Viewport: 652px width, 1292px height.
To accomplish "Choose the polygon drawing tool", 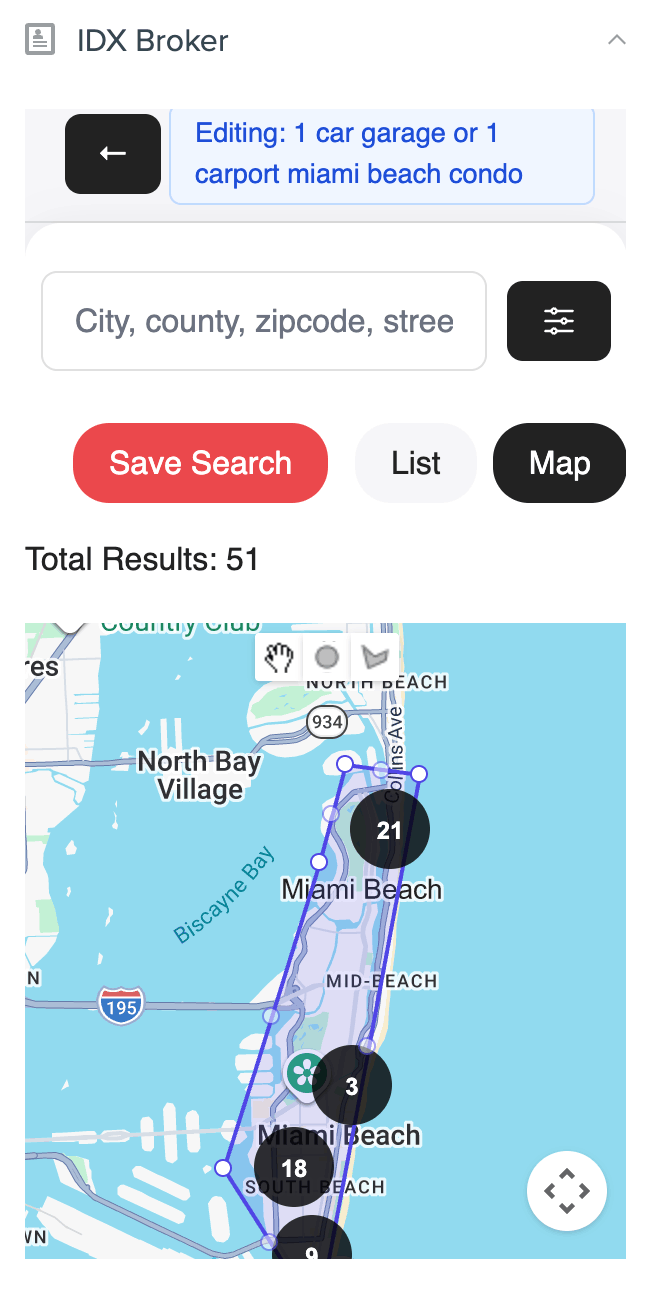I will tap(375, 657).
